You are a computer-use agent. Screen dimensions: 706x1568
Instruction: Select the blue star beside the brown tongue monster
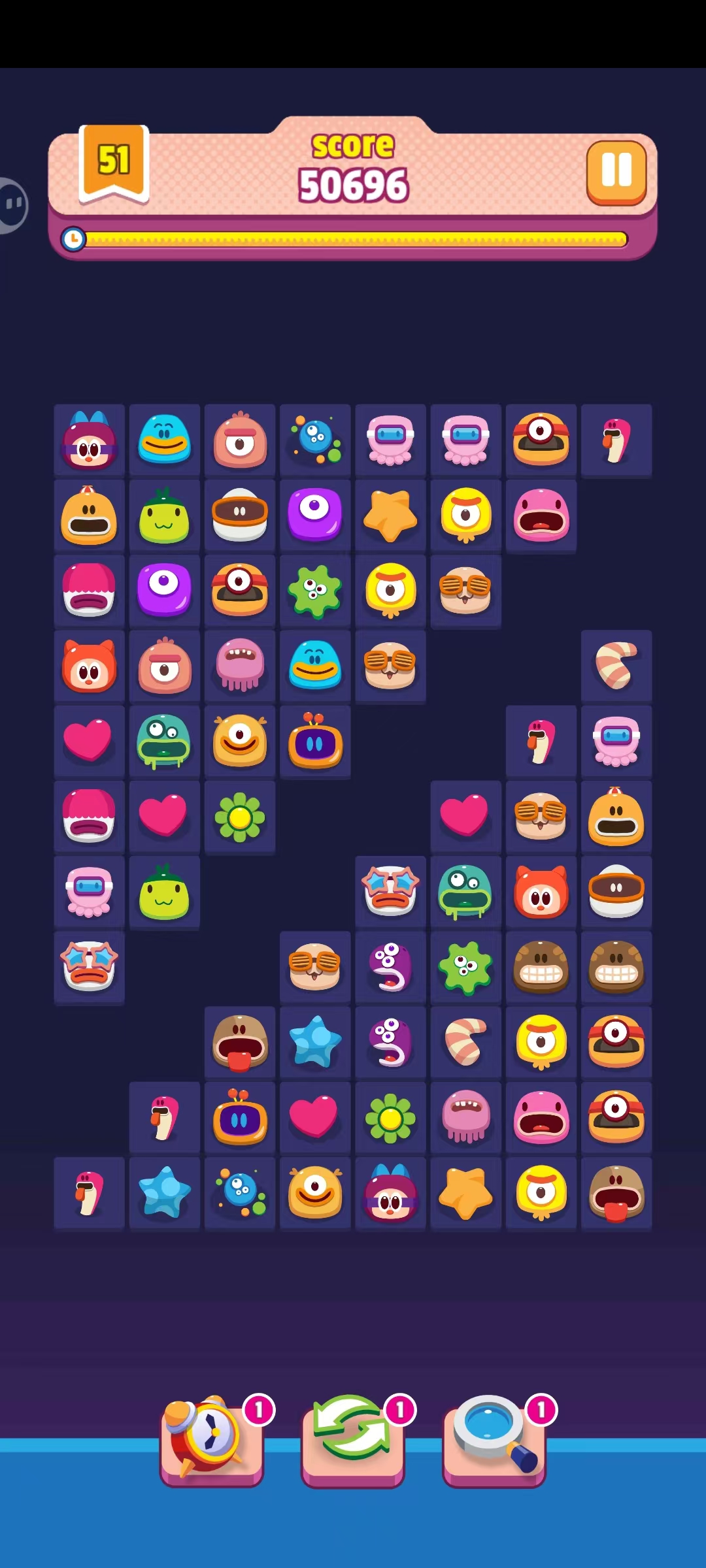tap(315, 1043)
